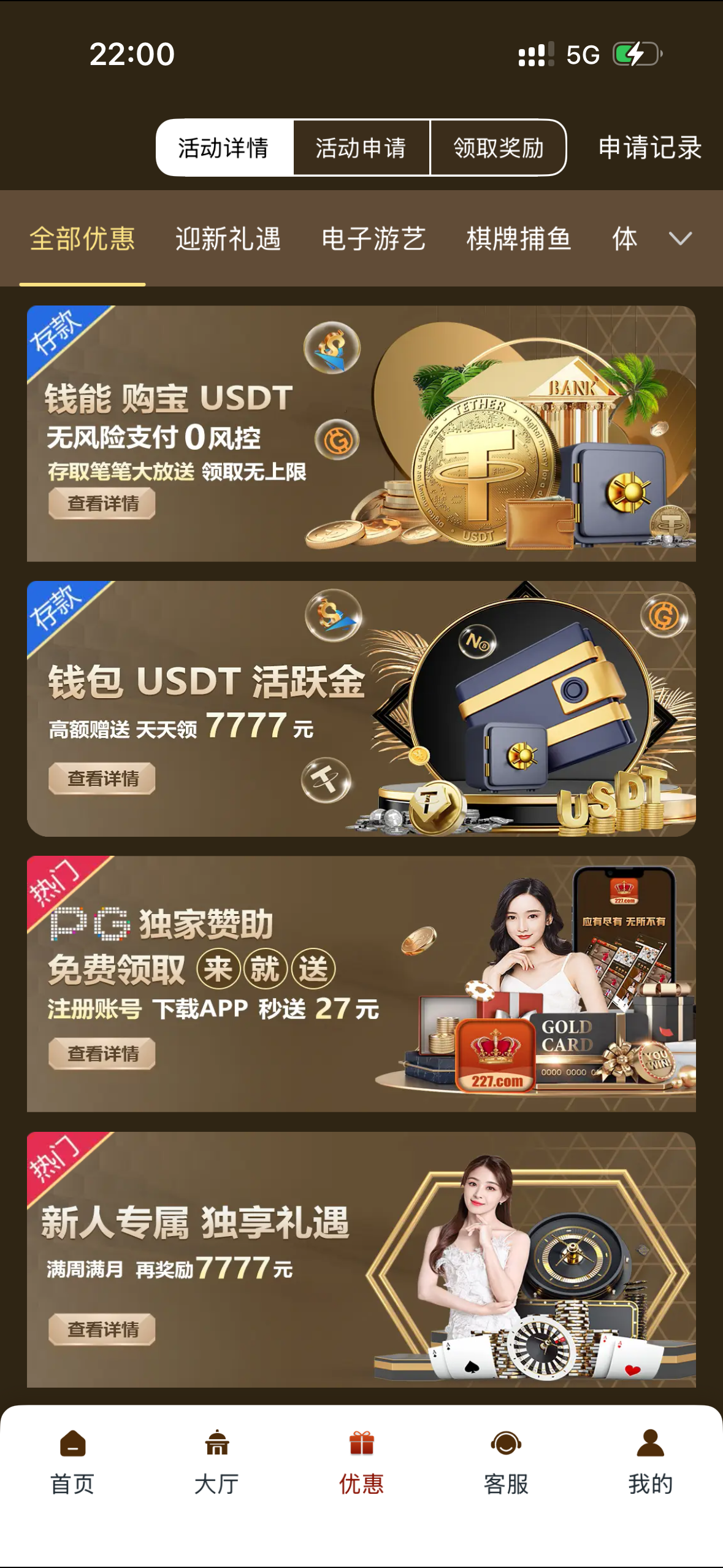Open the 领取奖励 tab
This screenshot has height=1568, width=723.
[x=498, y=147]
